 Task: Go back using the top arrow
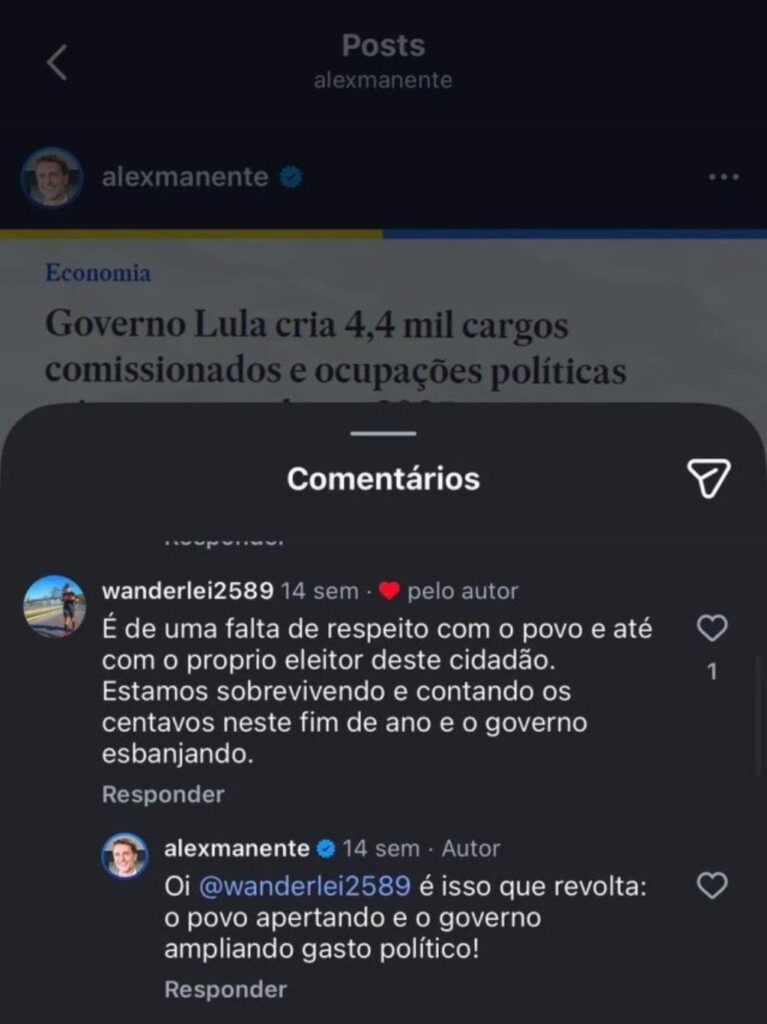[57, 63]
